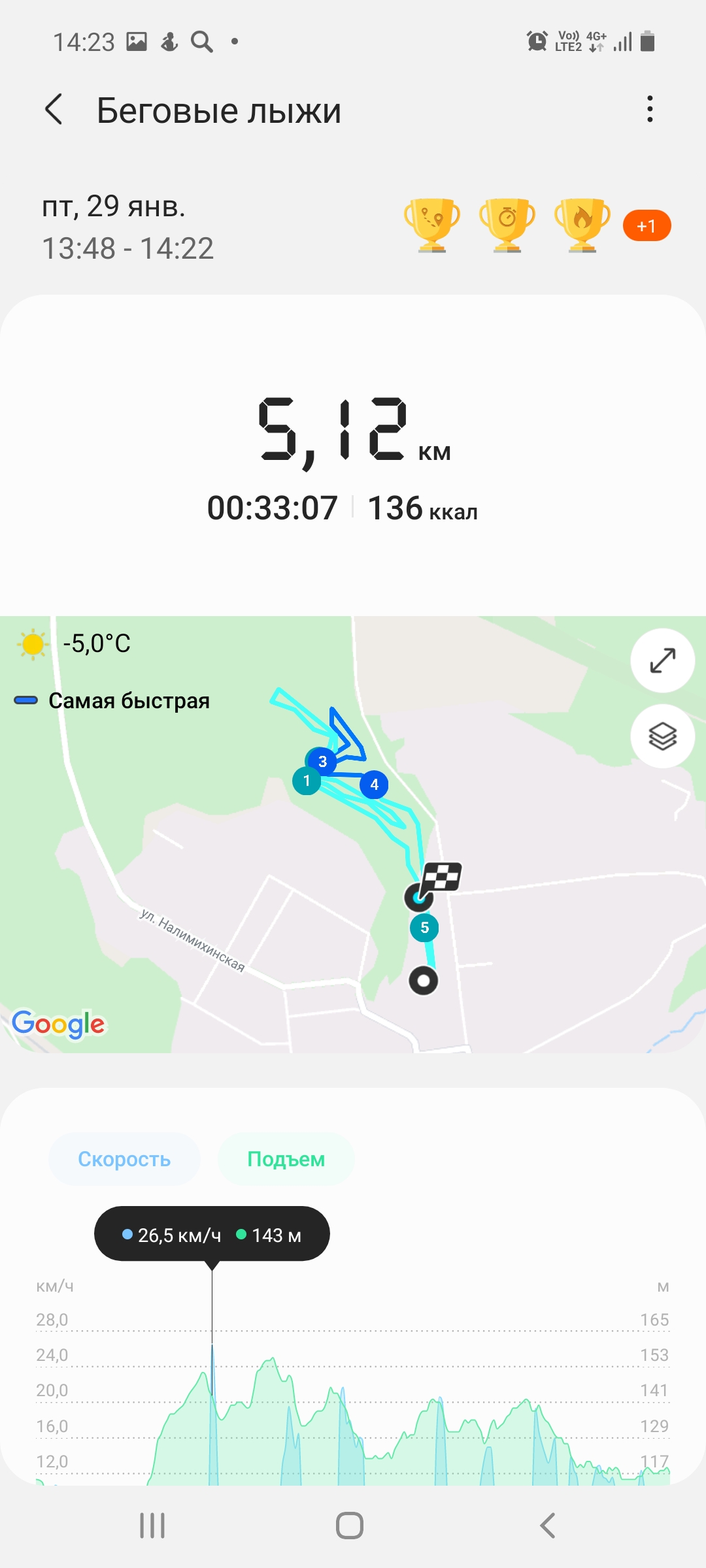Select lap marker 4 on map

[x=374, y=785]
